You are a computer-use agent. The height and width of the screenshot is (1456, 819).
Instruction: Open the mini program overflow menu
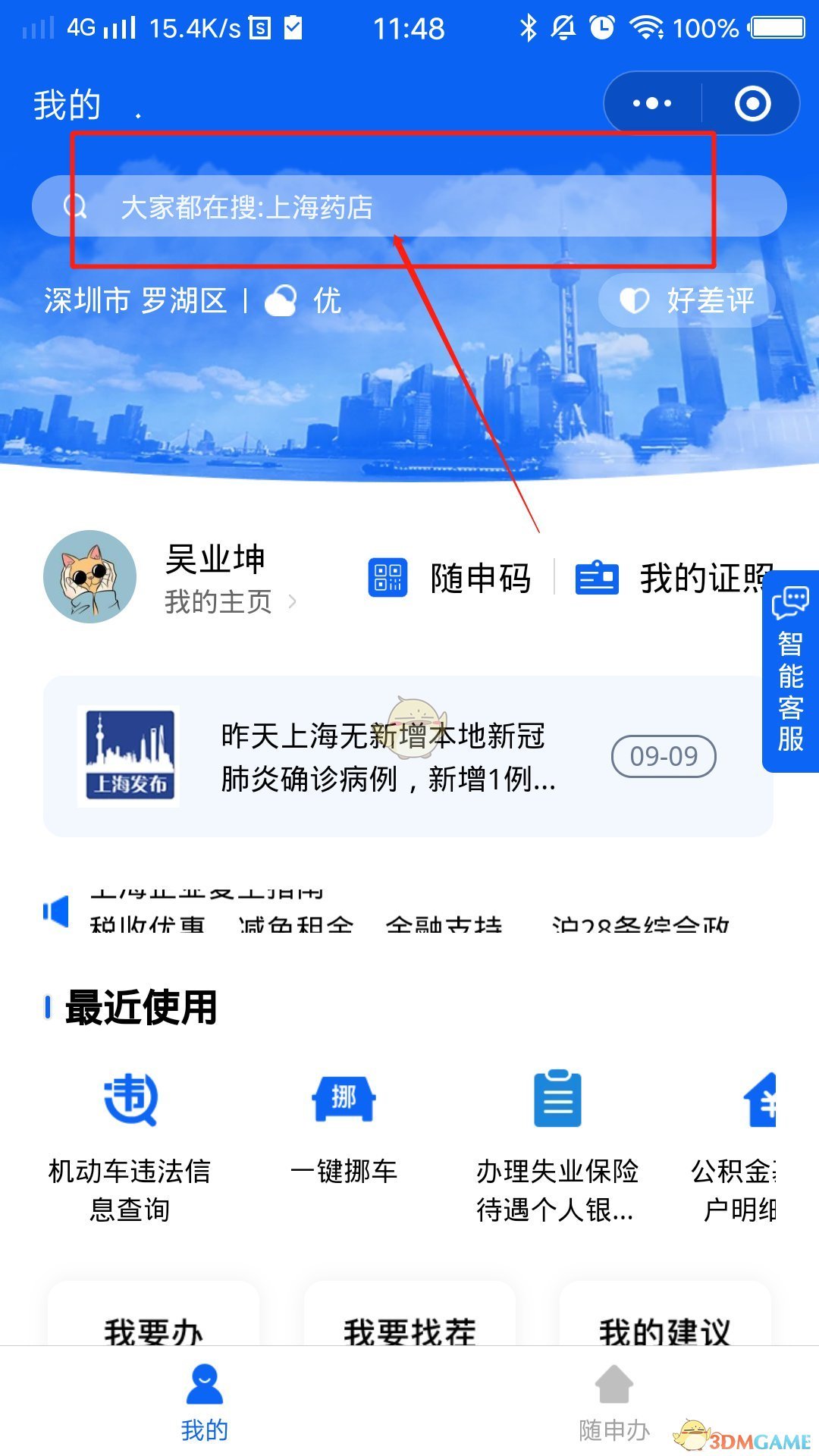[x=652, y=103]
